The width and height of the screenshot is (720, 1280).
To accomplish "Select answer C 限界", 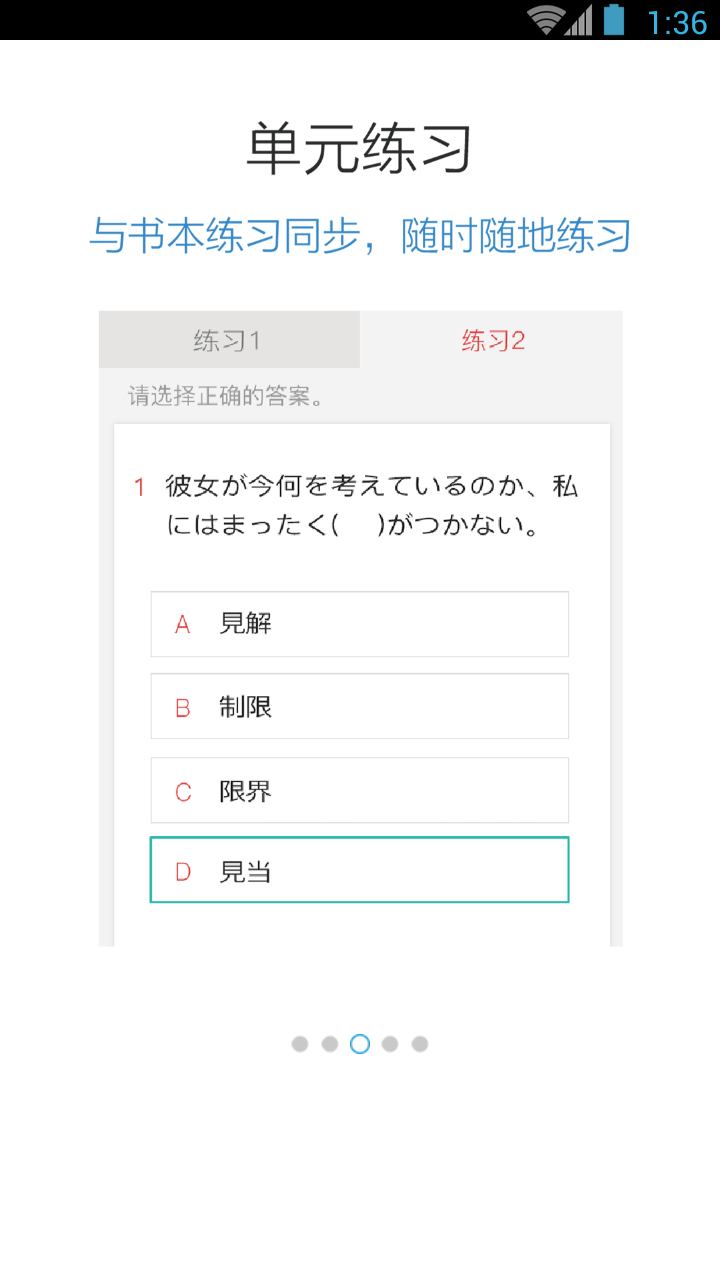I will pos(359,789).
